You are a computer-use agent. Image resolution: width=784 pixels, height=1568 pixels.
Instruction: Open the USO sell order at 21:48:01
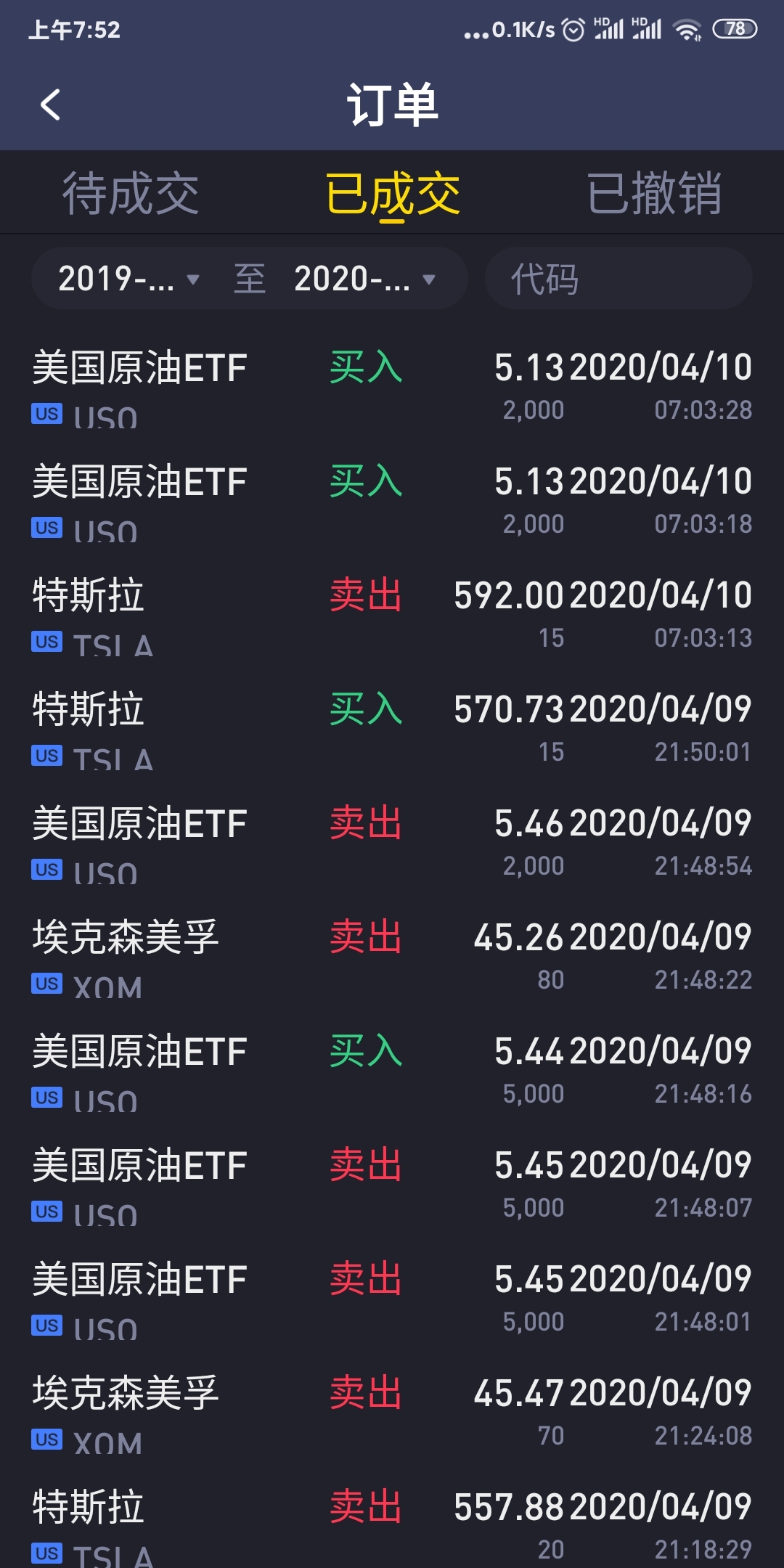pyautogui.click(x=392, y=1299)
